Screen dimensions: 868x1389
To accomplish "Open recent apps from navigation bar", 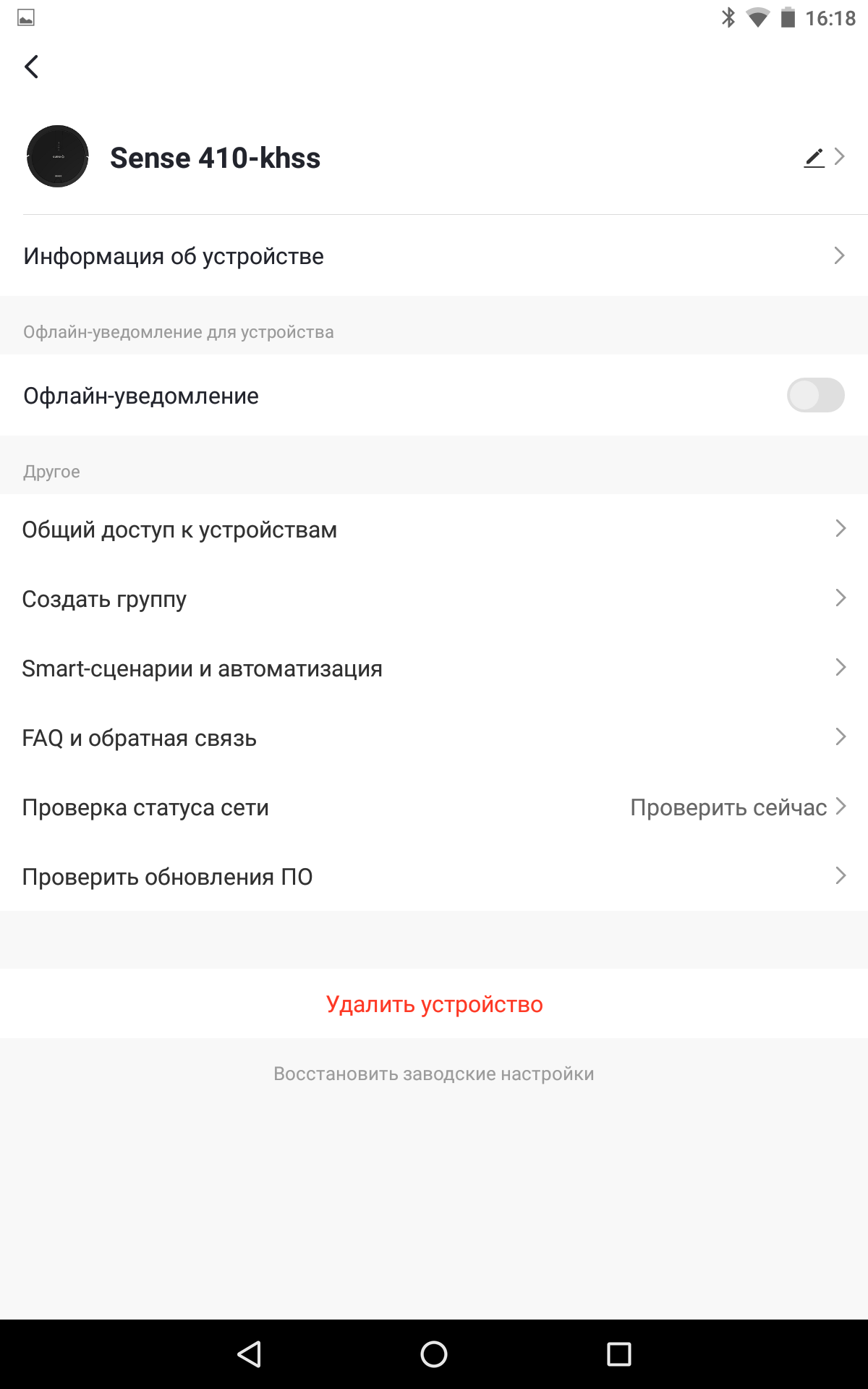I will pyautogui.click(x=618, y=1354).
